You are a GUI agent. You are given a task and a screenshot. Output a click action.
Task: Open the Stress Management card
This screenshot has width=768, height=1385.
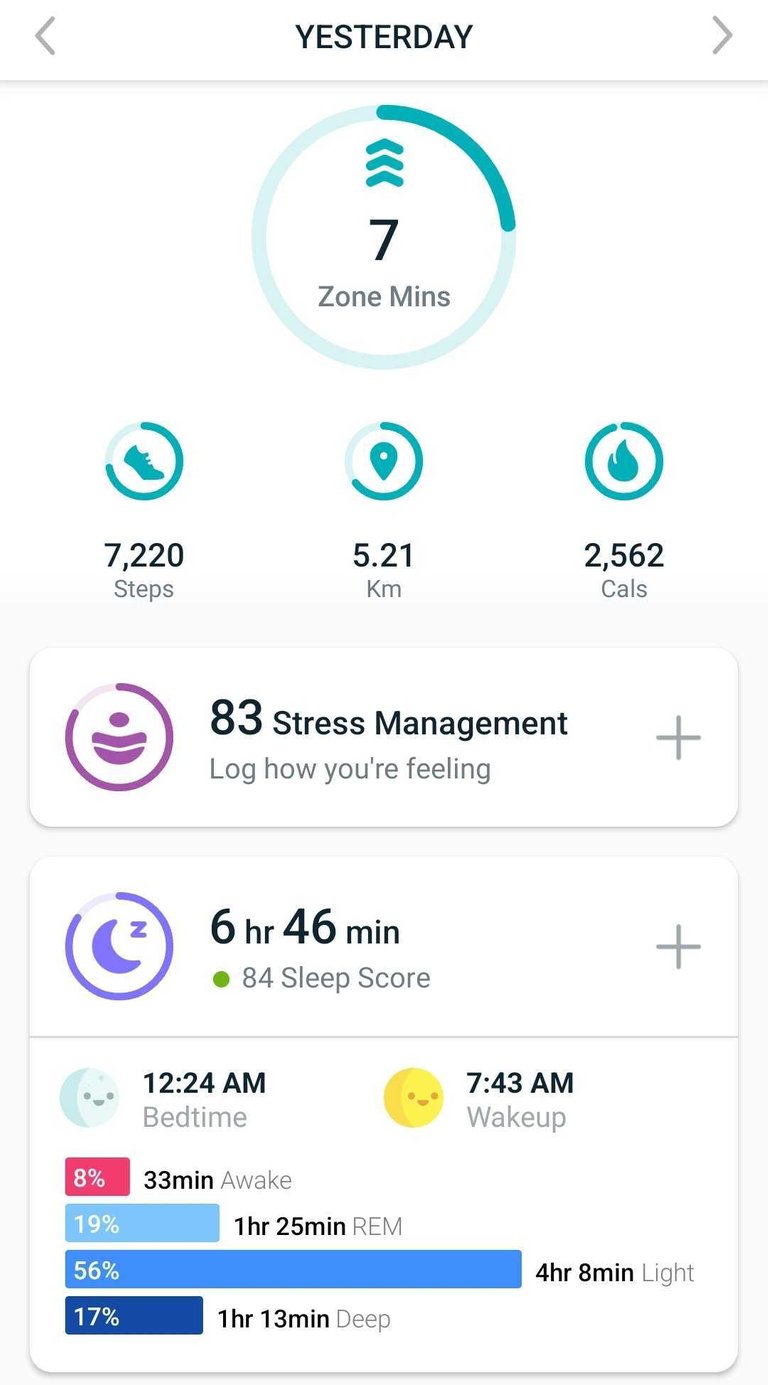(x=388, y=738)
